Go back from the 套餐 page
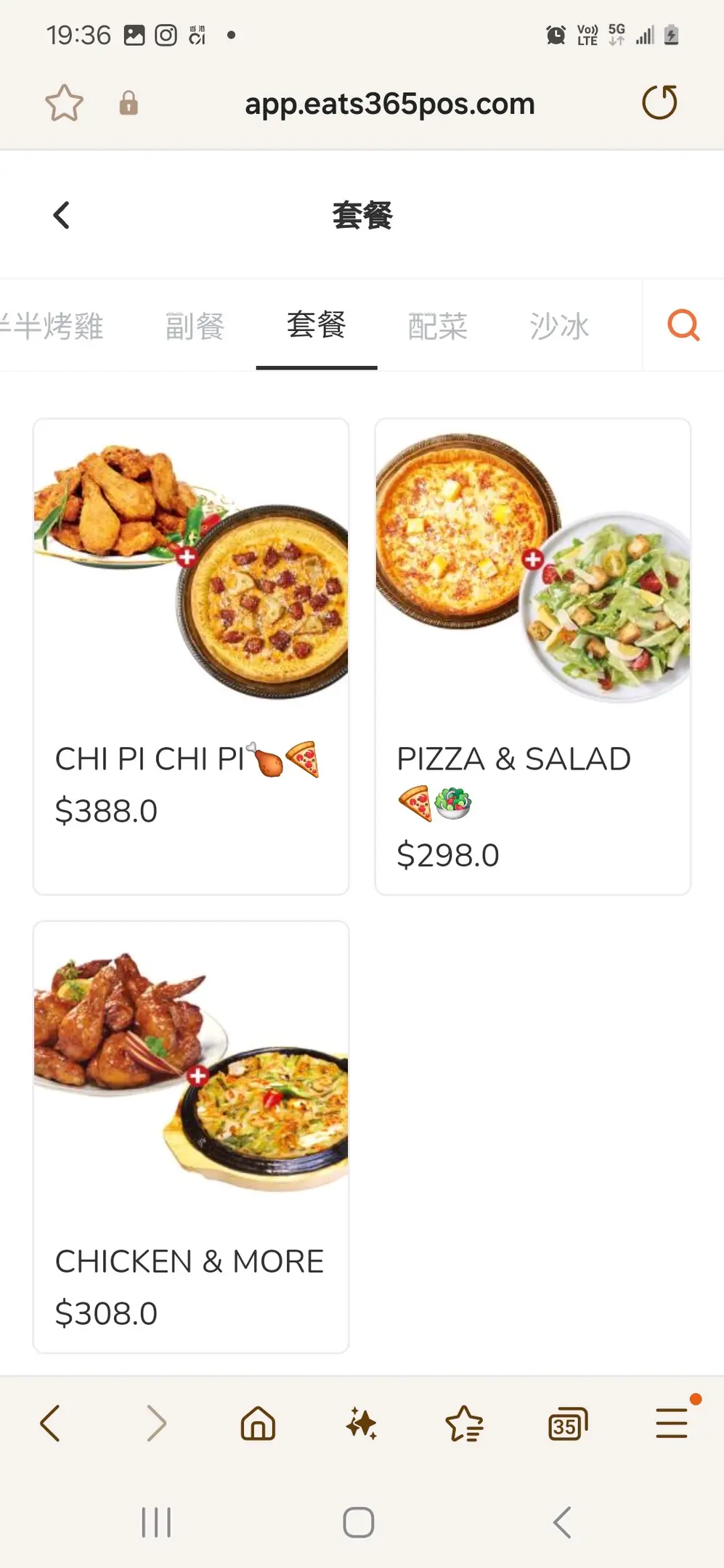 (x=62, y=216)
